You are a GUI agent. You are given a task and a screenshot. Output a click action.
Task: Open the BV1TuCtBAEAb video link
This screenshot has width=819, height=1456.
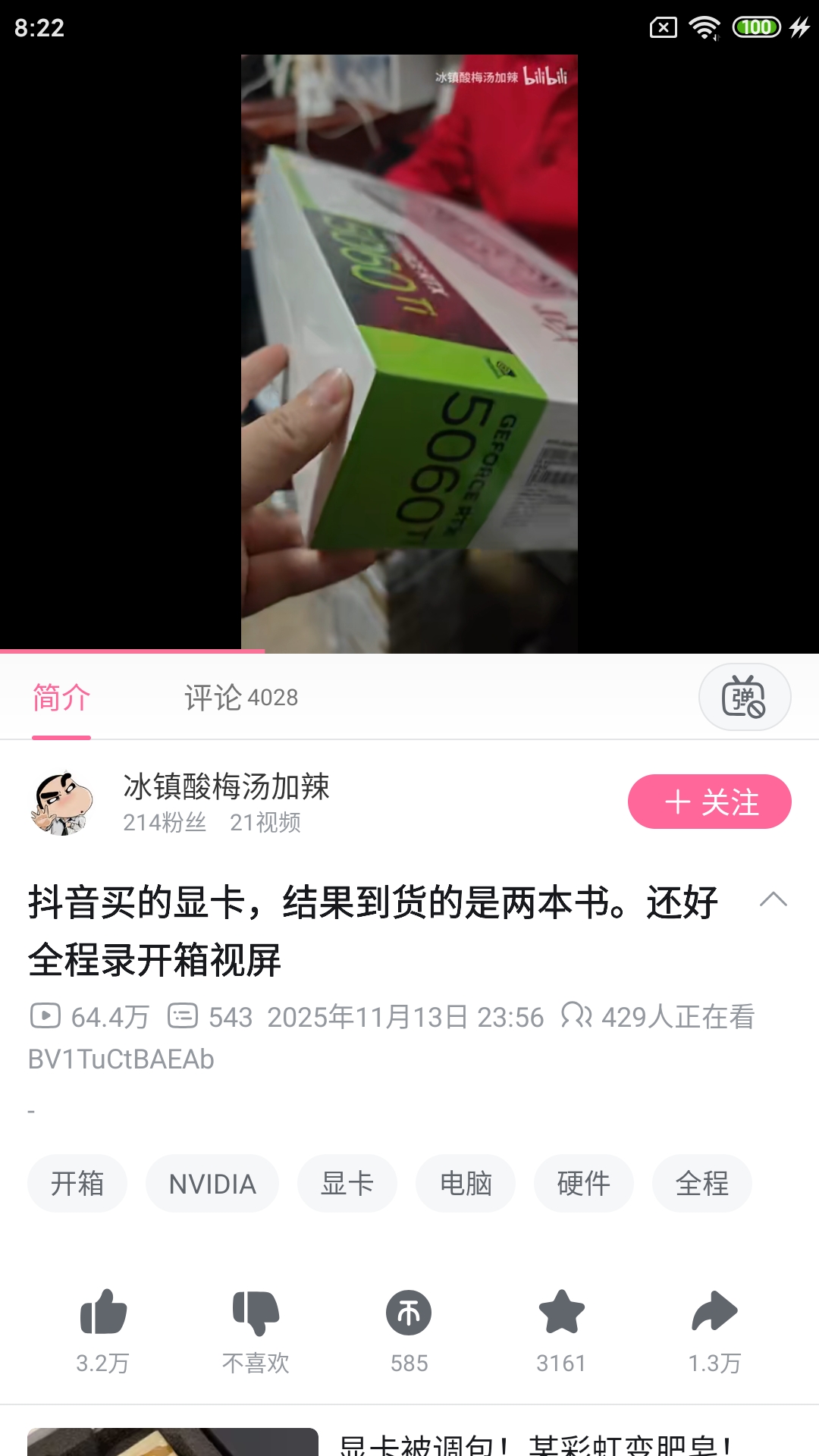point(120,1058)
